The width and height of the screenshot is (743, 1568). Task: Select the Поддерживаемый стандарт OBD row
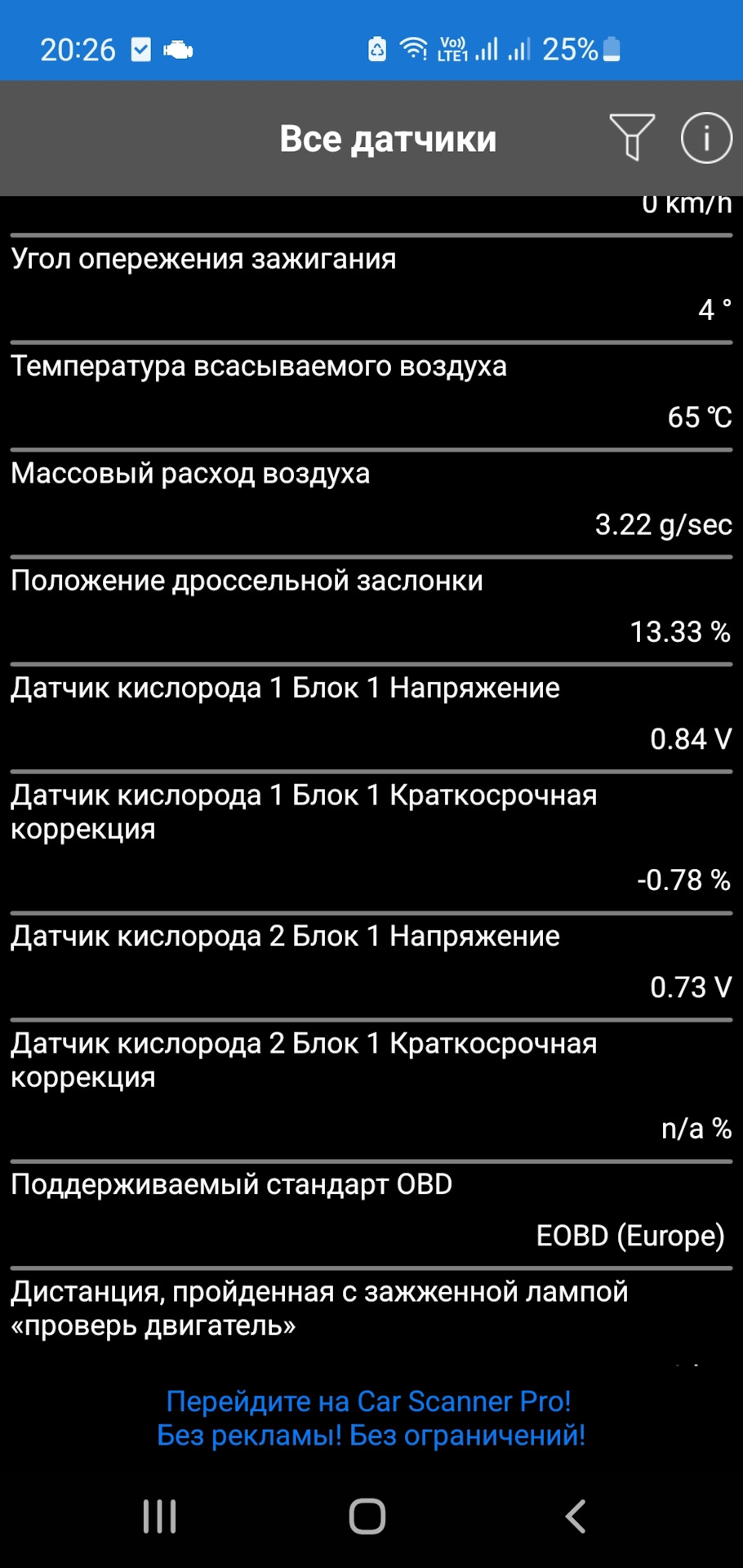coord(371,1209)
